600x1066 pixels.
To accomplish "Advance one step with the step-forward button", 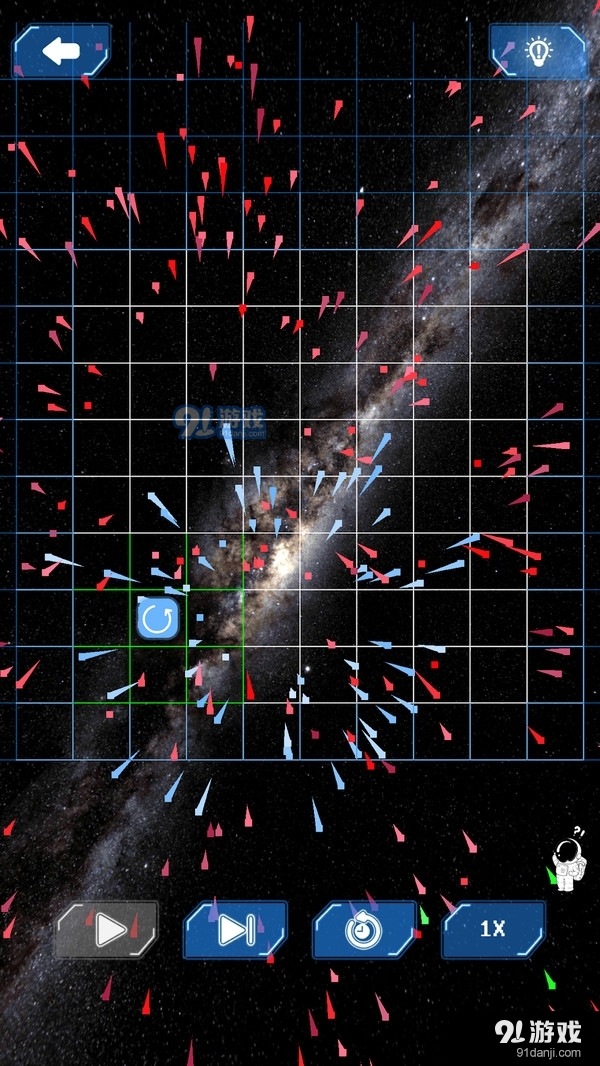I will coord(236,930).
